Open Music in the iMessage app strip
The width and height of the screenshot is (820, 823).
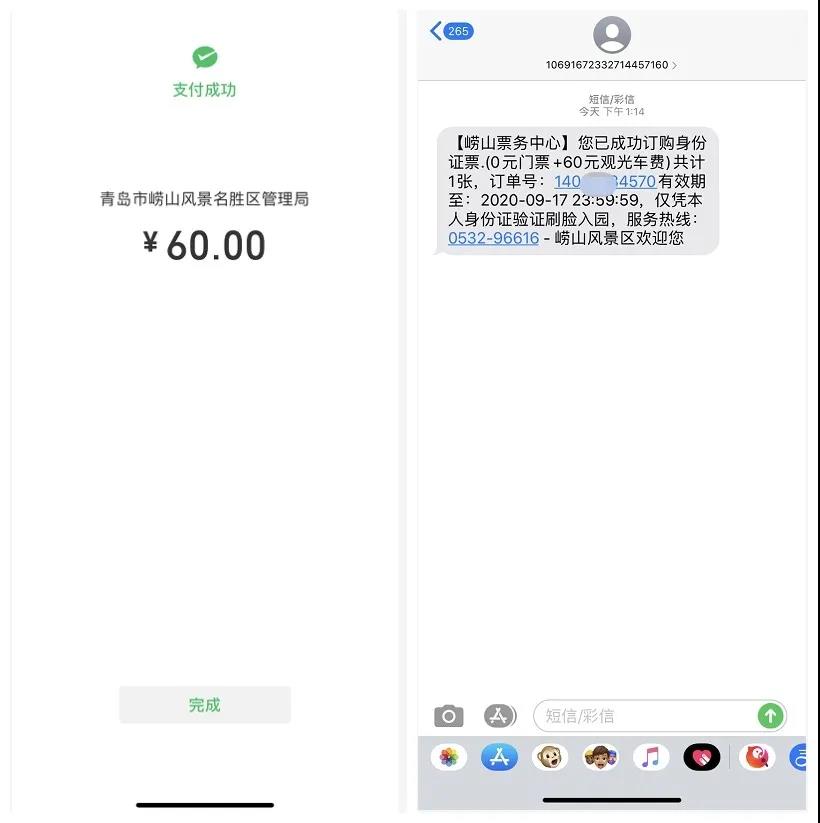(x=651, y=757)
